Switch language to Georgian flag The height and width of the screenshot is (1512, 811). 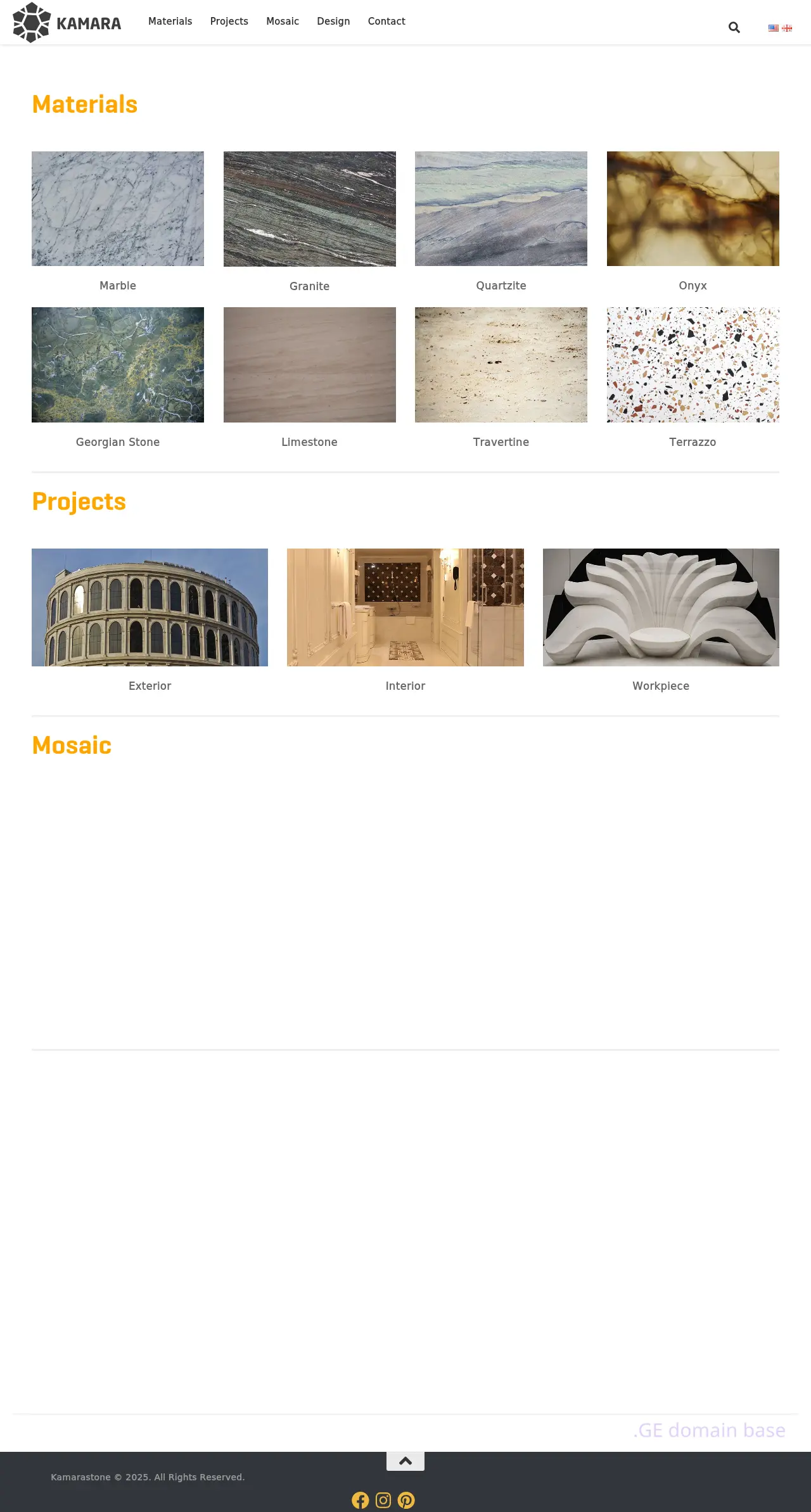(x=787, y=28)
